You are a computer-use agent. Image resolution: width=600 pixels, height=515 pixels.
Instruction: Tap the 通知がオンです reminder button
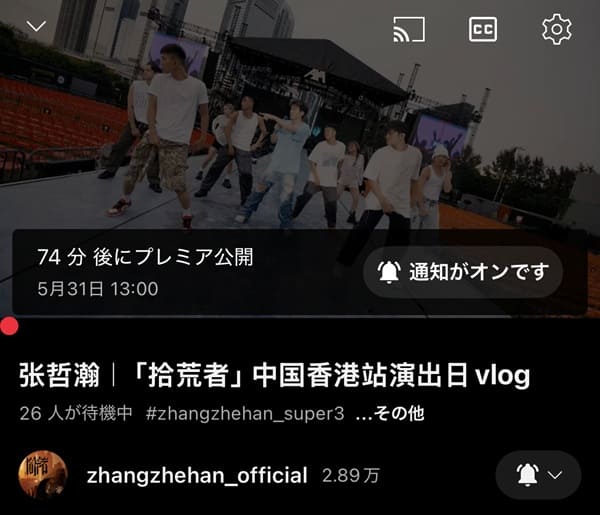point(462,272)
